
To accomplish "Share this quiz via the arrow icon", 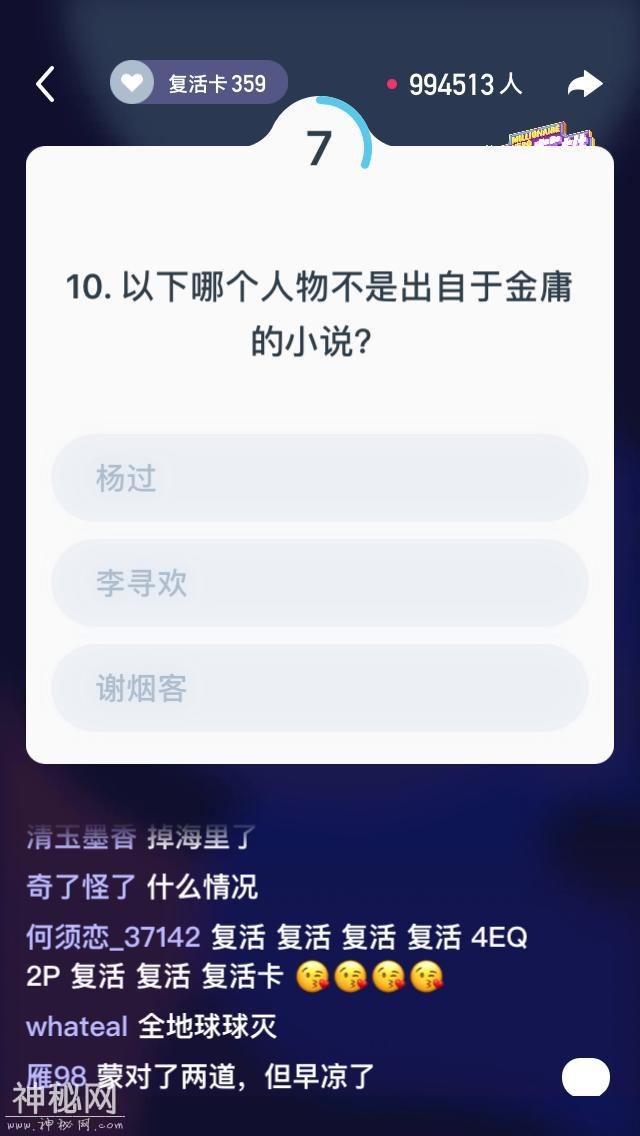I will coord(585,84).
